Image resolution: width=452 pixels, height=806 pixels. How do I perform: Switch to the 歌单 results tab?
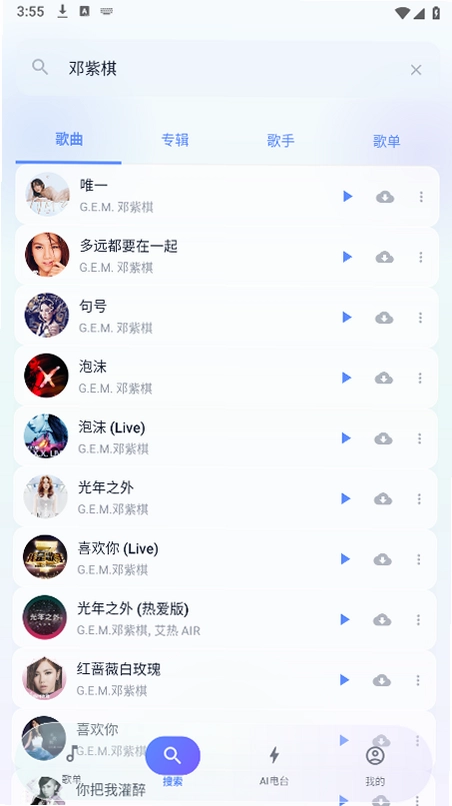[x=386, y=141]
